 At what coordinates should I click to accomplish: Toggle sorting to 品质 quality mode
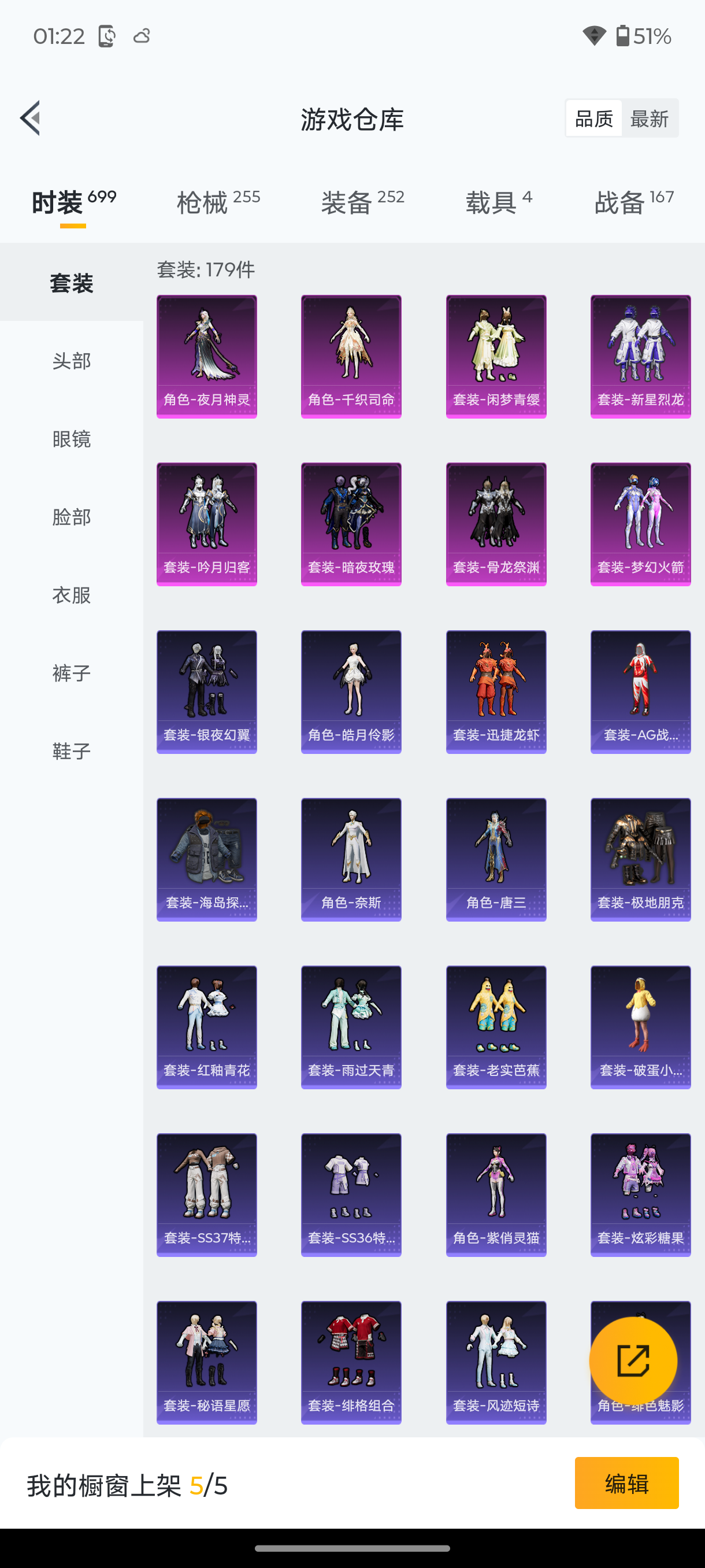point(593,119)
